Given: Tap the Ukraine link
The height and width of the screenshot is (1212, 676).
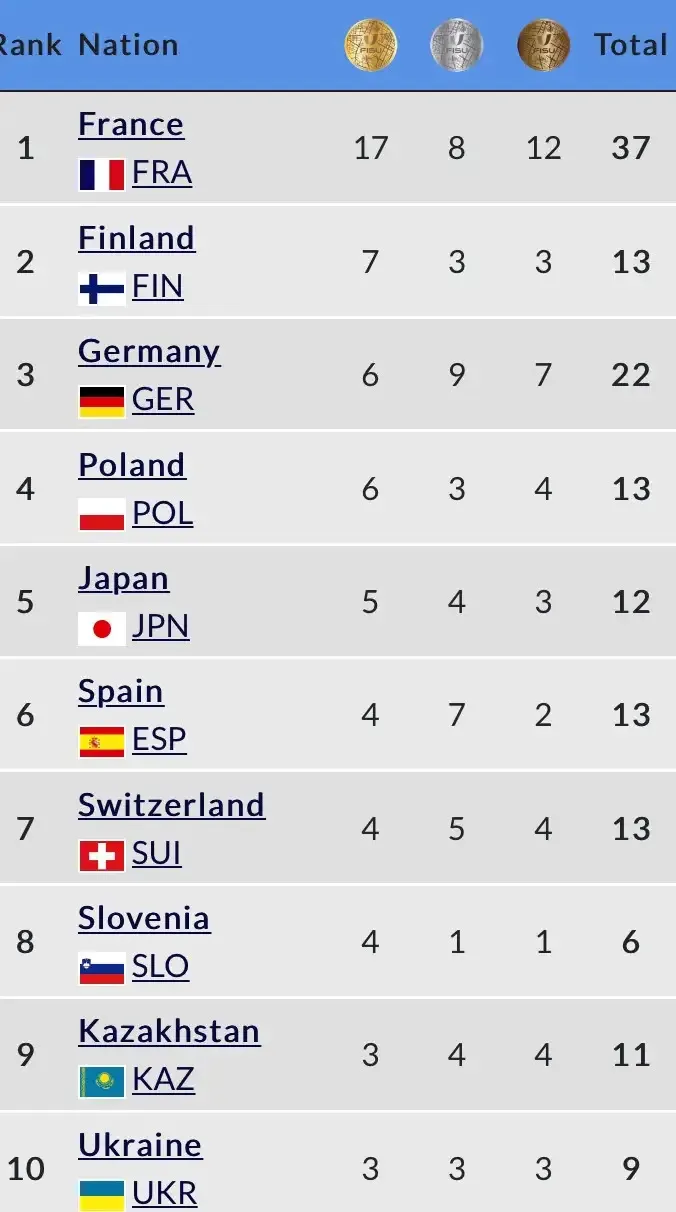Looking at the screenshot, I should tap(140, 1145).
